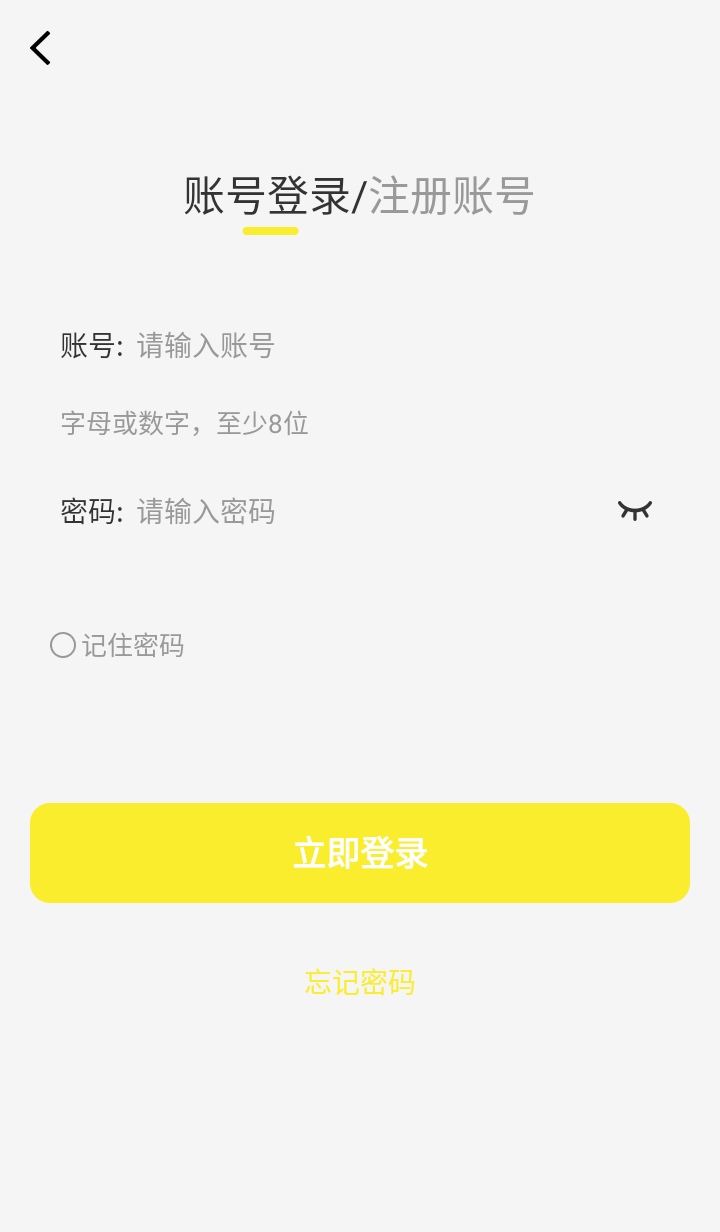
Task: Open the 忘记密码 link
Action: (360, 982)
